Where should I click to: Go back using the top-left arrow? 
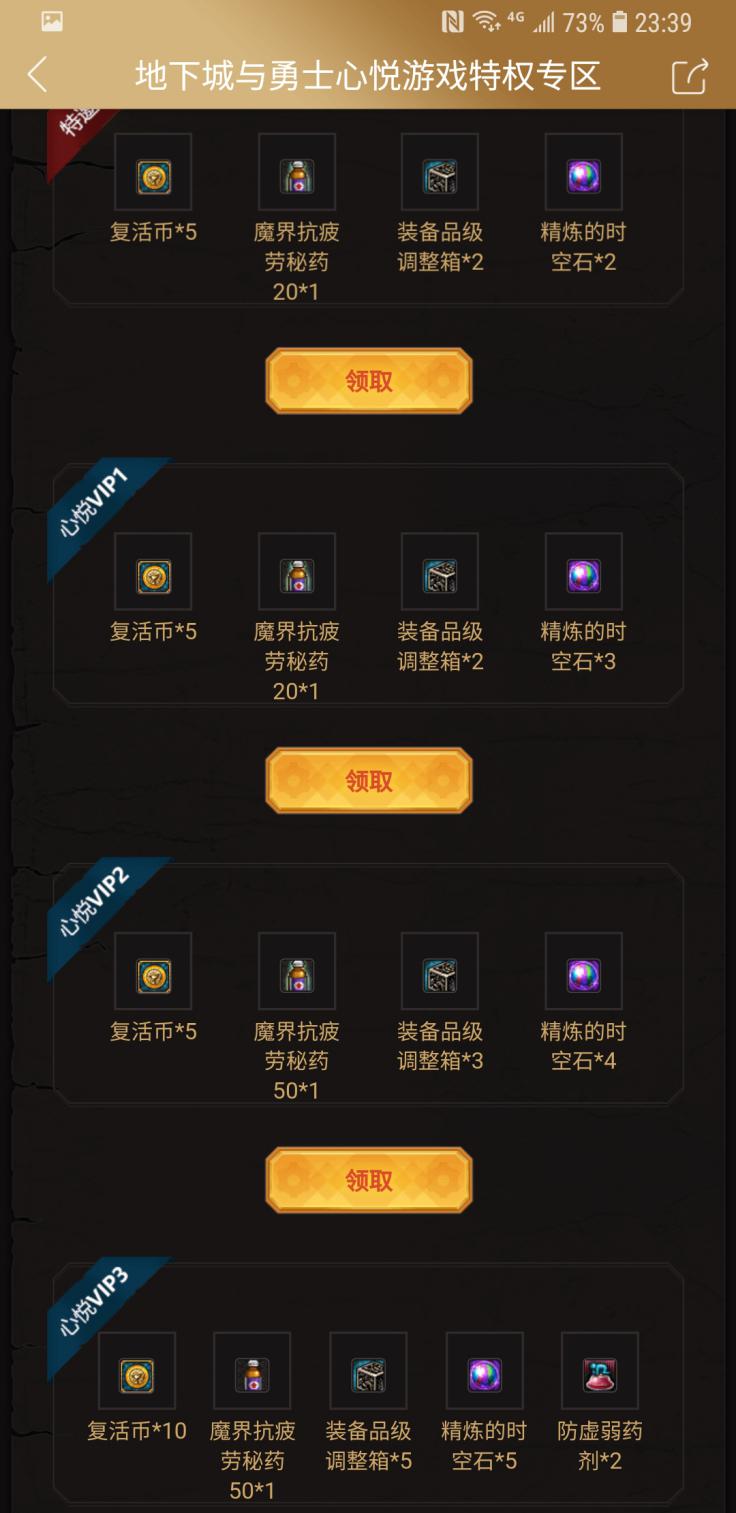(38, 75)
